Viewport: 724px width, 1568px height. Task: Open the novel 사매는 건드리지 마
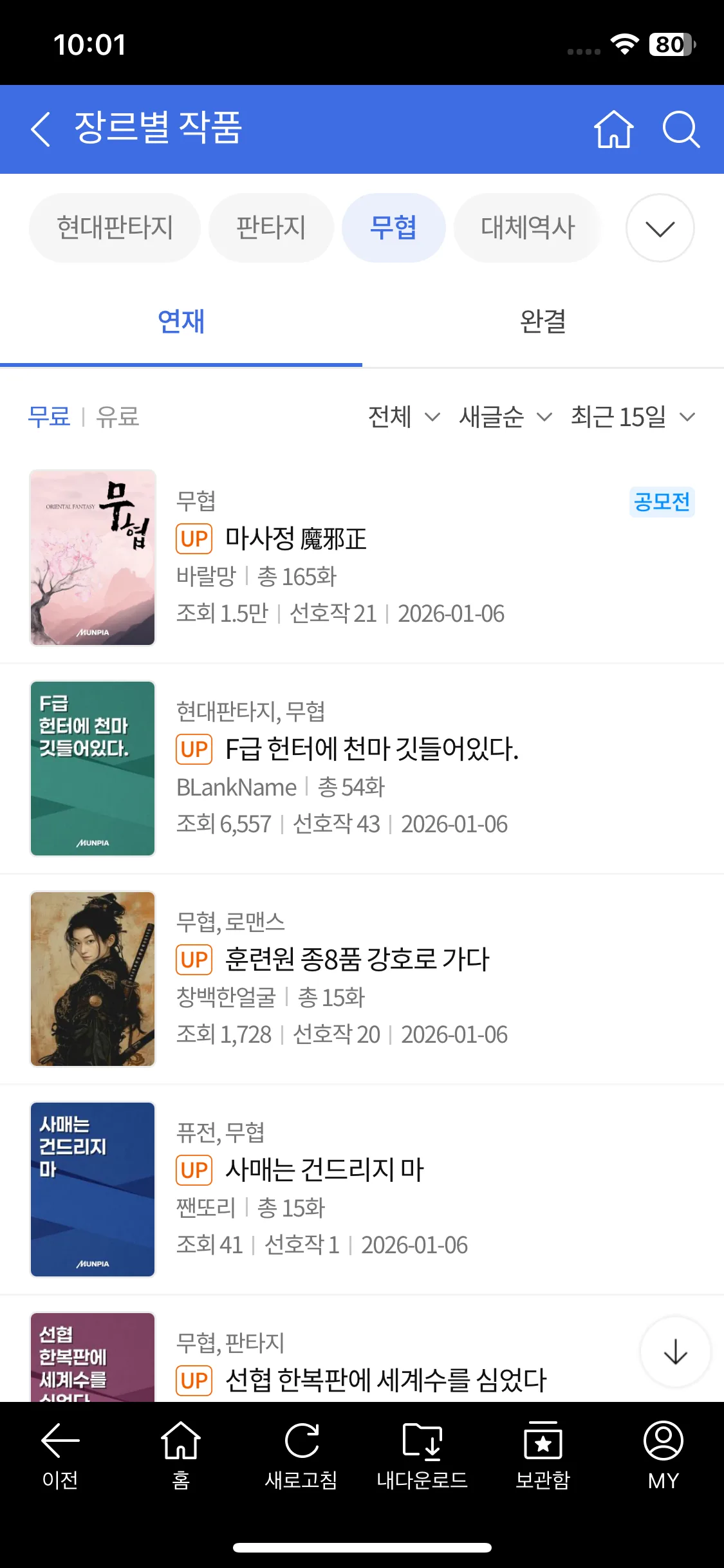[324, 1170]
